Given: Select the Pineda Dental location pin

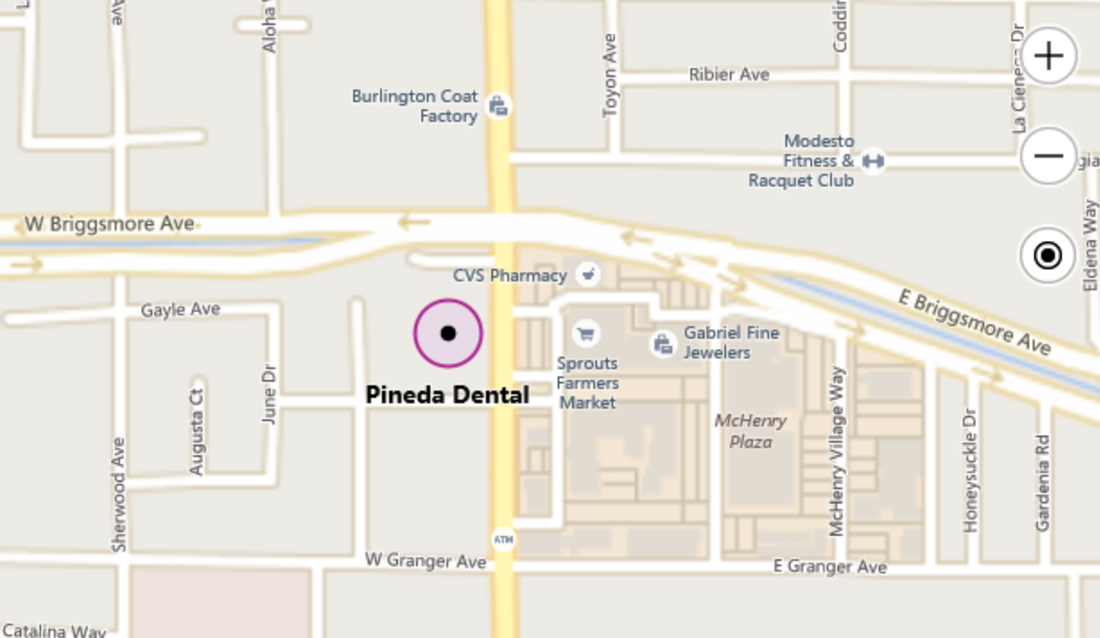Looking at the screenshot, I should click(x=448, y=333).
